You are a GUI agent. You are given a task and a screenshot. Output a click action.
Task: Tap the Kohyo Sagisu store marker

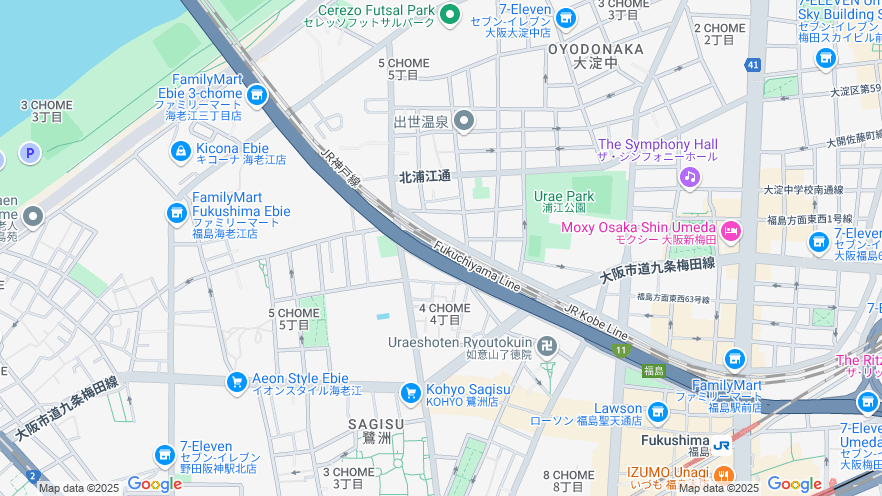(x=410, y=393)
